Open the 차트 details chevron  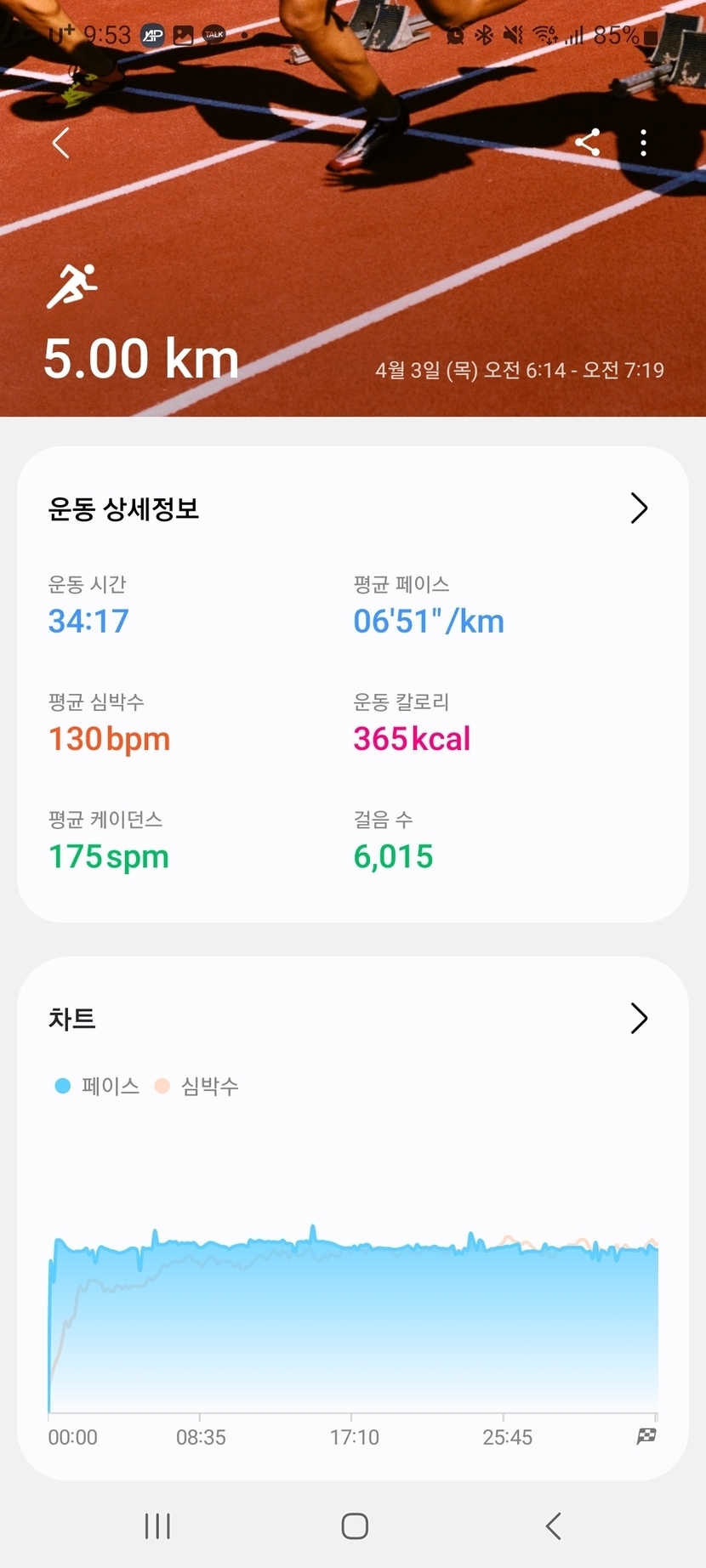tap(639, 1018)
